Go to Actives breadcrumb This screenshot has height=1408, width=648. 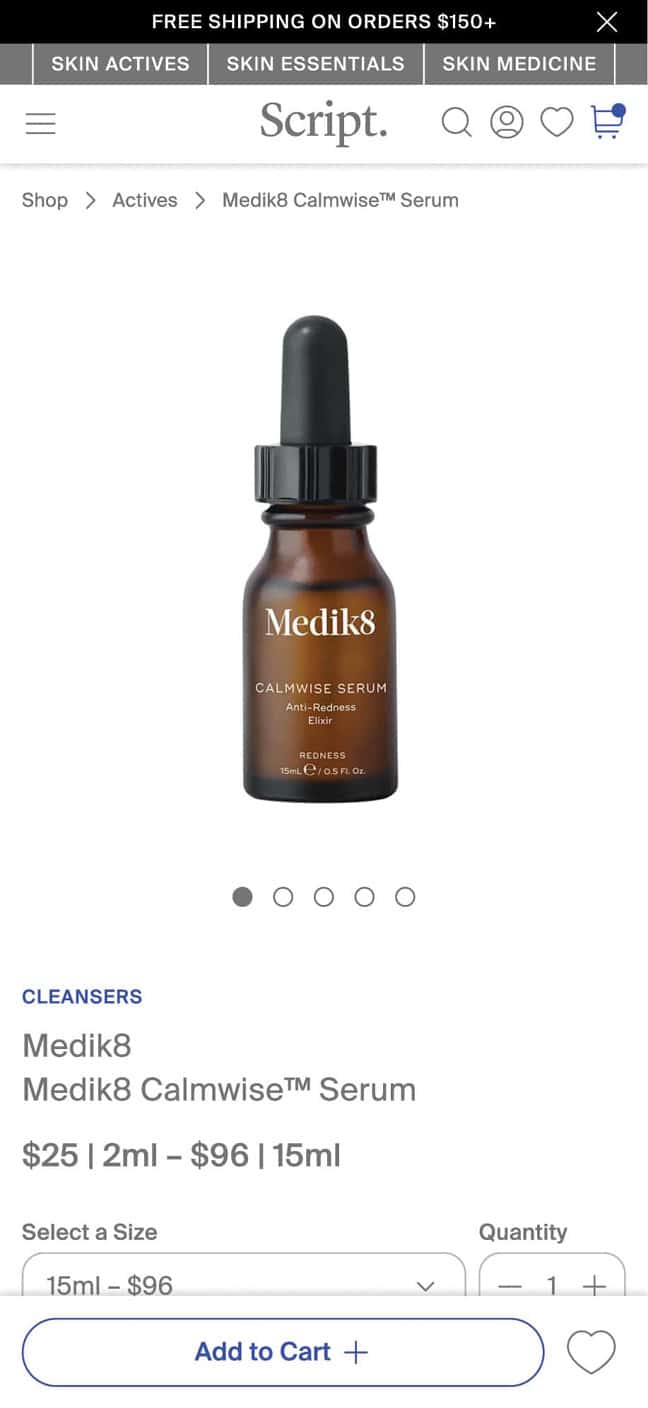(x=144, y=200)
